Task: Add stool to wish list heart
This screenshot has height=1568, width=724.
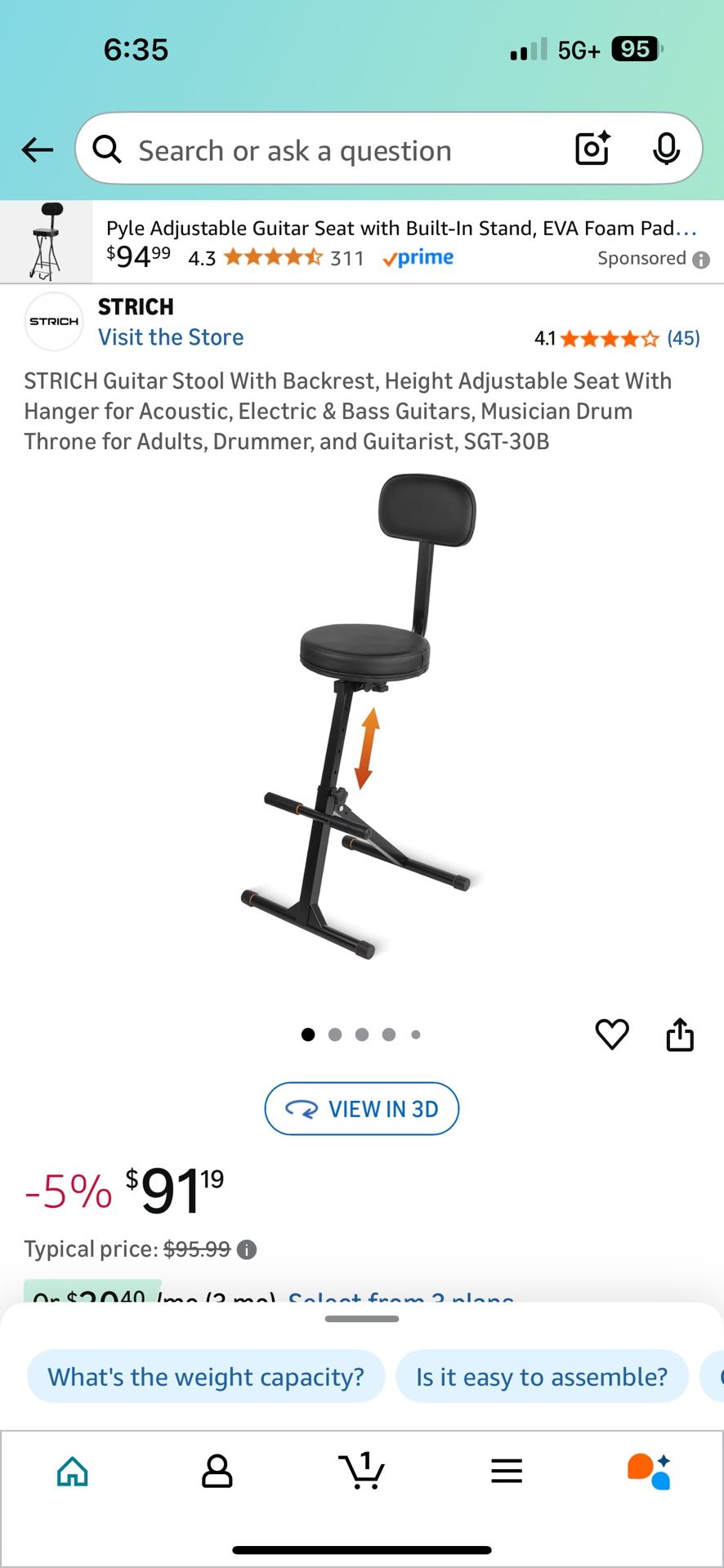Action: 612,1035
